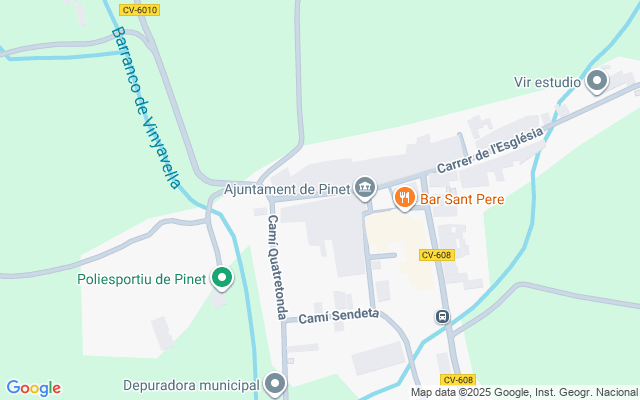Select the Depuradora municipal marker

(275, 384)
